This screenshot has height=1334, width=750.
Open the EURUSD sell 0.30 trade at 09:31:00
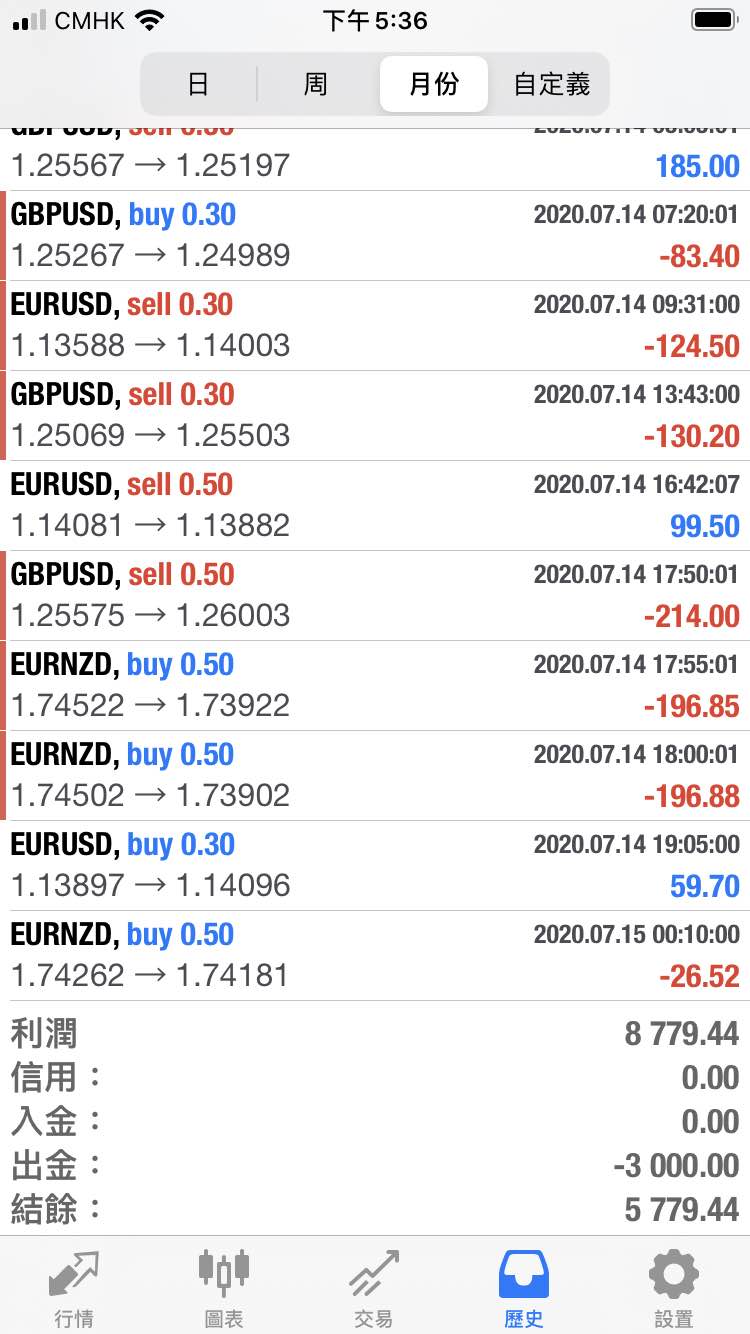coord(375,326)
